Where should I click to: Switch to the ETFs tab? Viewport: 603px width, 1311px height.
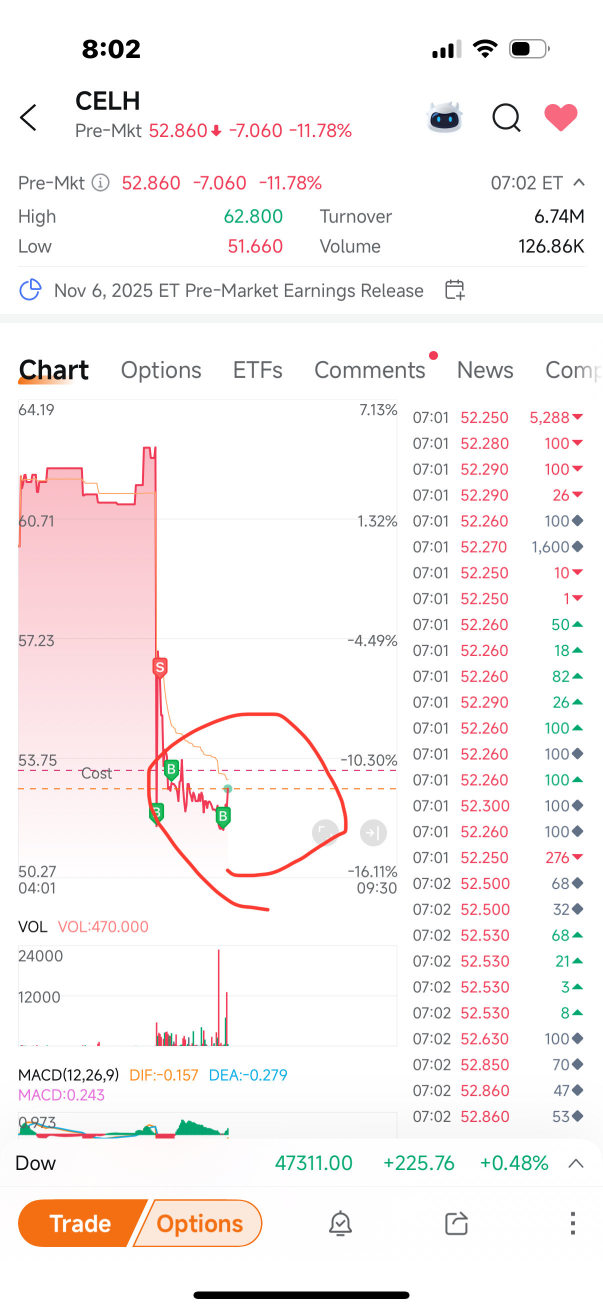tap(259, 370)
